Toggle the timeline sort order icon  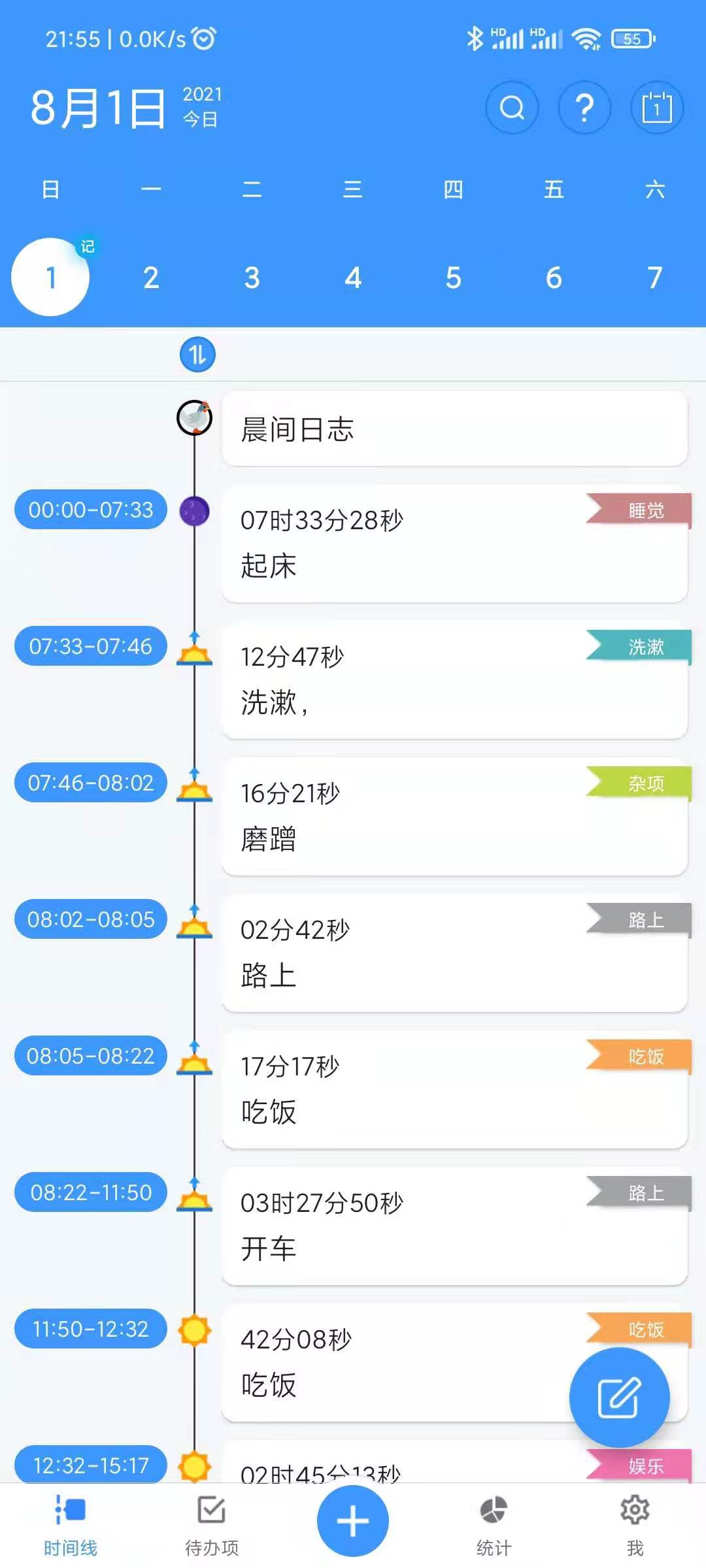pos(197,355)
